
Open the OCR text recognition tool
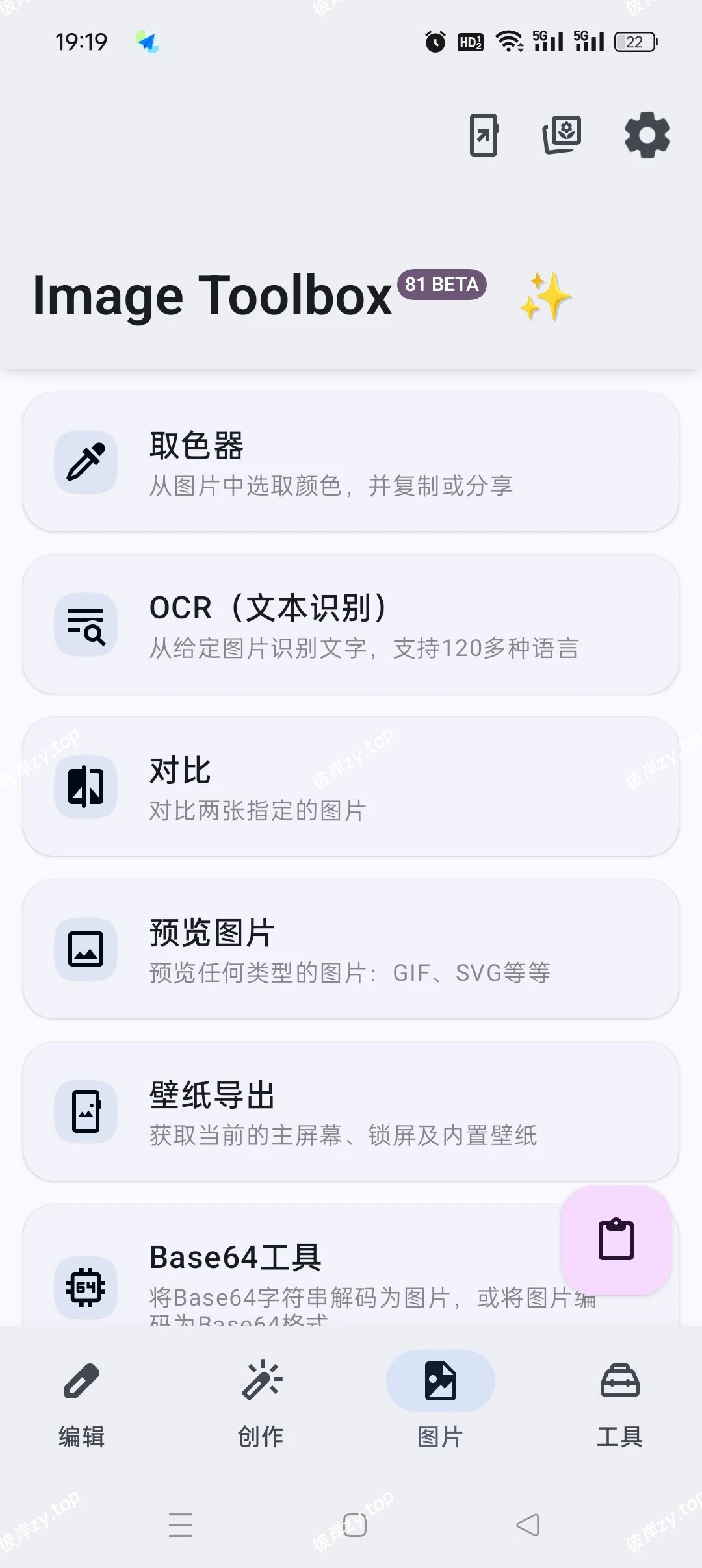tap(351, 624)
